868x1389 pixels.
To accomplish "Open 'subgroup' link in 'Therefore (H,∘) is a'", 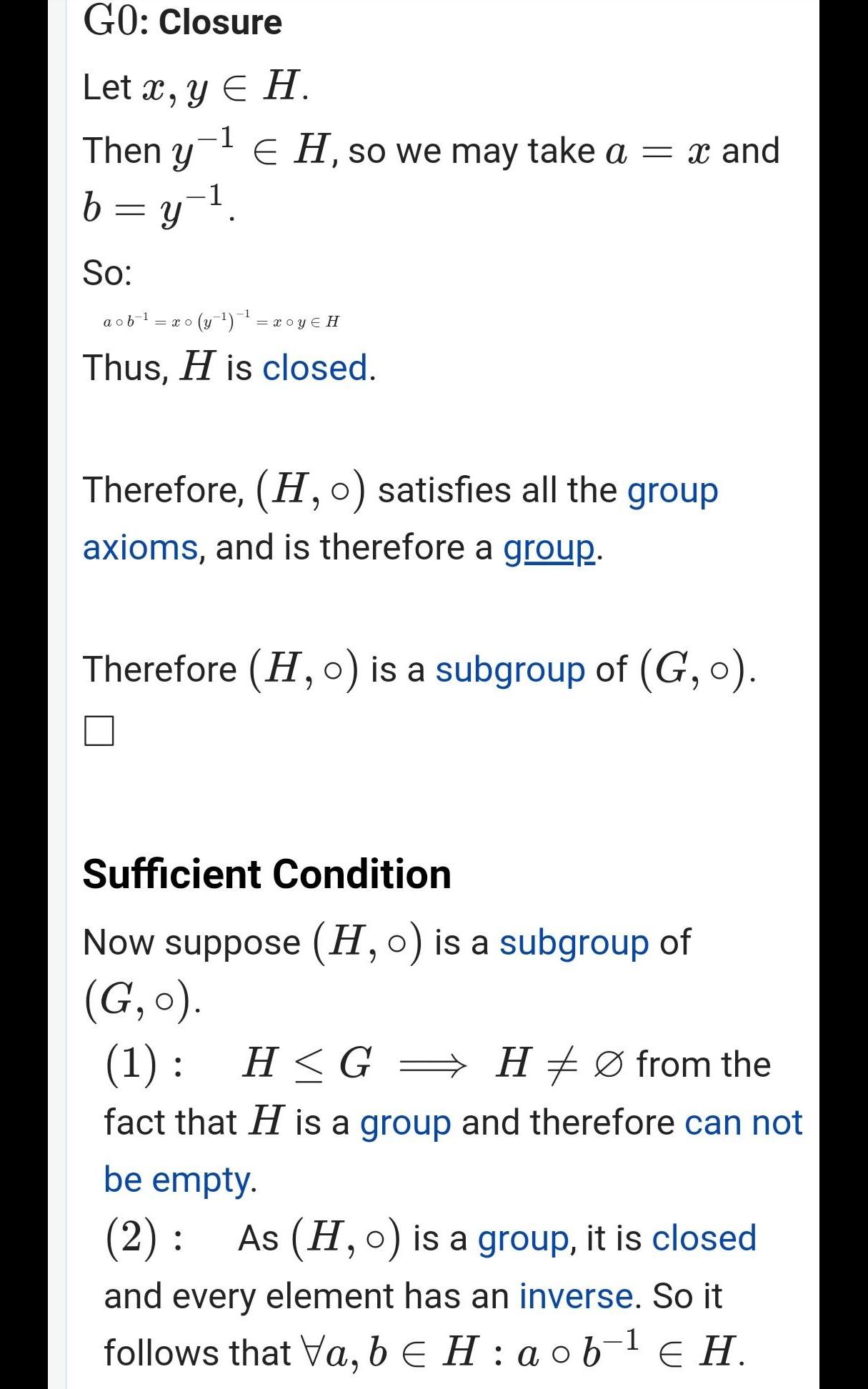I will point(510,670).
